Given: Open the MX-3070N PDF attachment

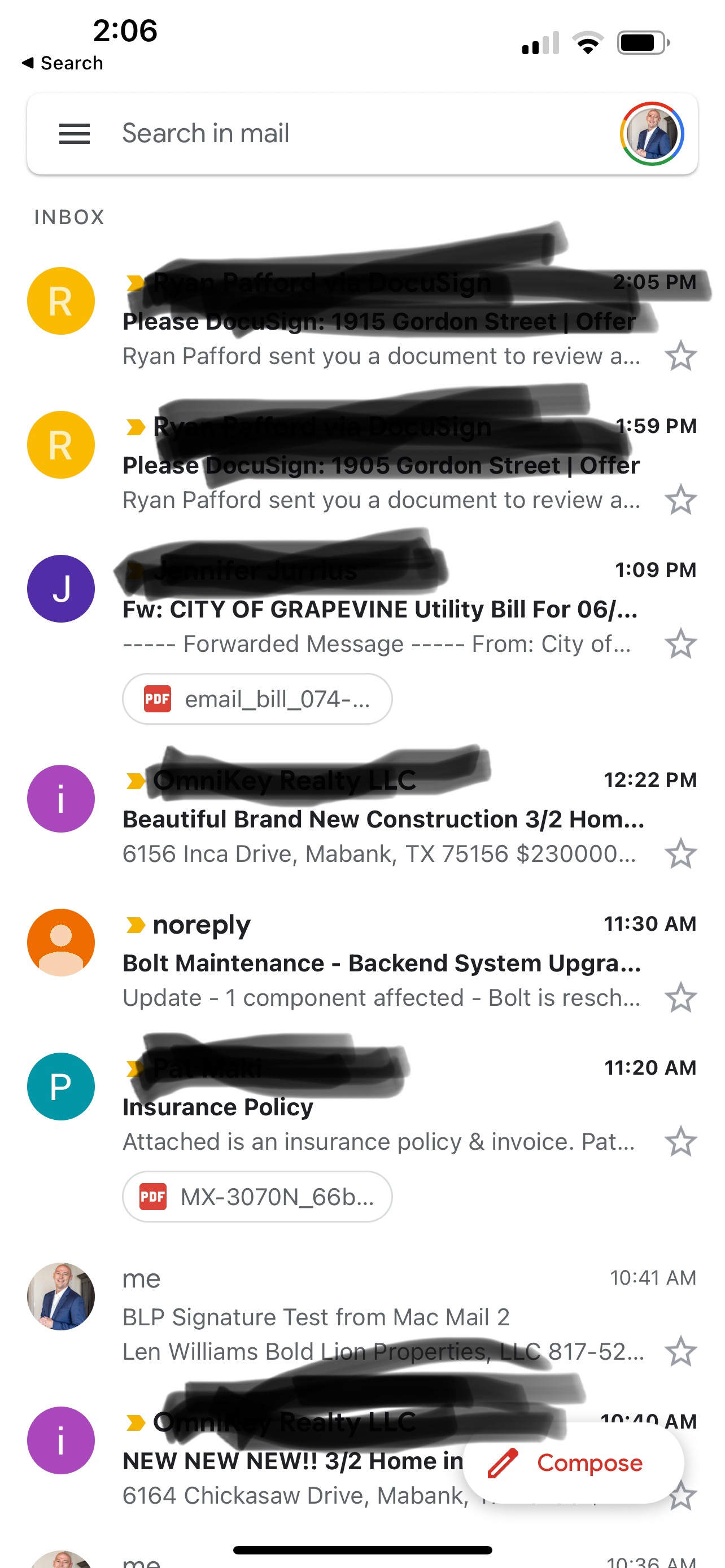Looking at the screenshot, I should 257,1197.
